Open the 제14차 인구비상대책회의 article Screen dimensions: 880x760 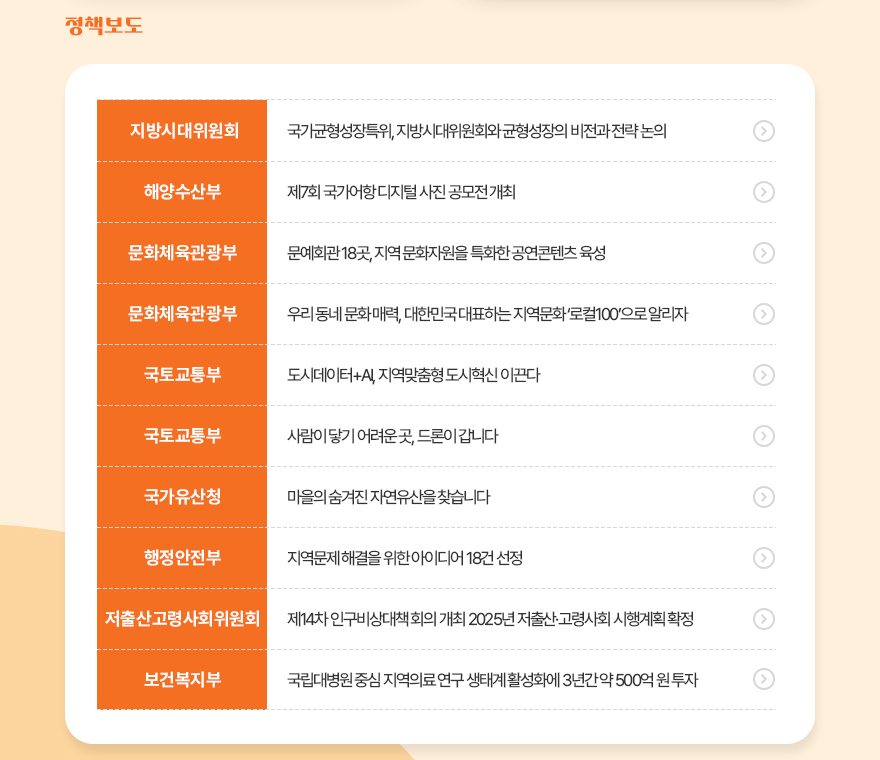tap(490, 619)
